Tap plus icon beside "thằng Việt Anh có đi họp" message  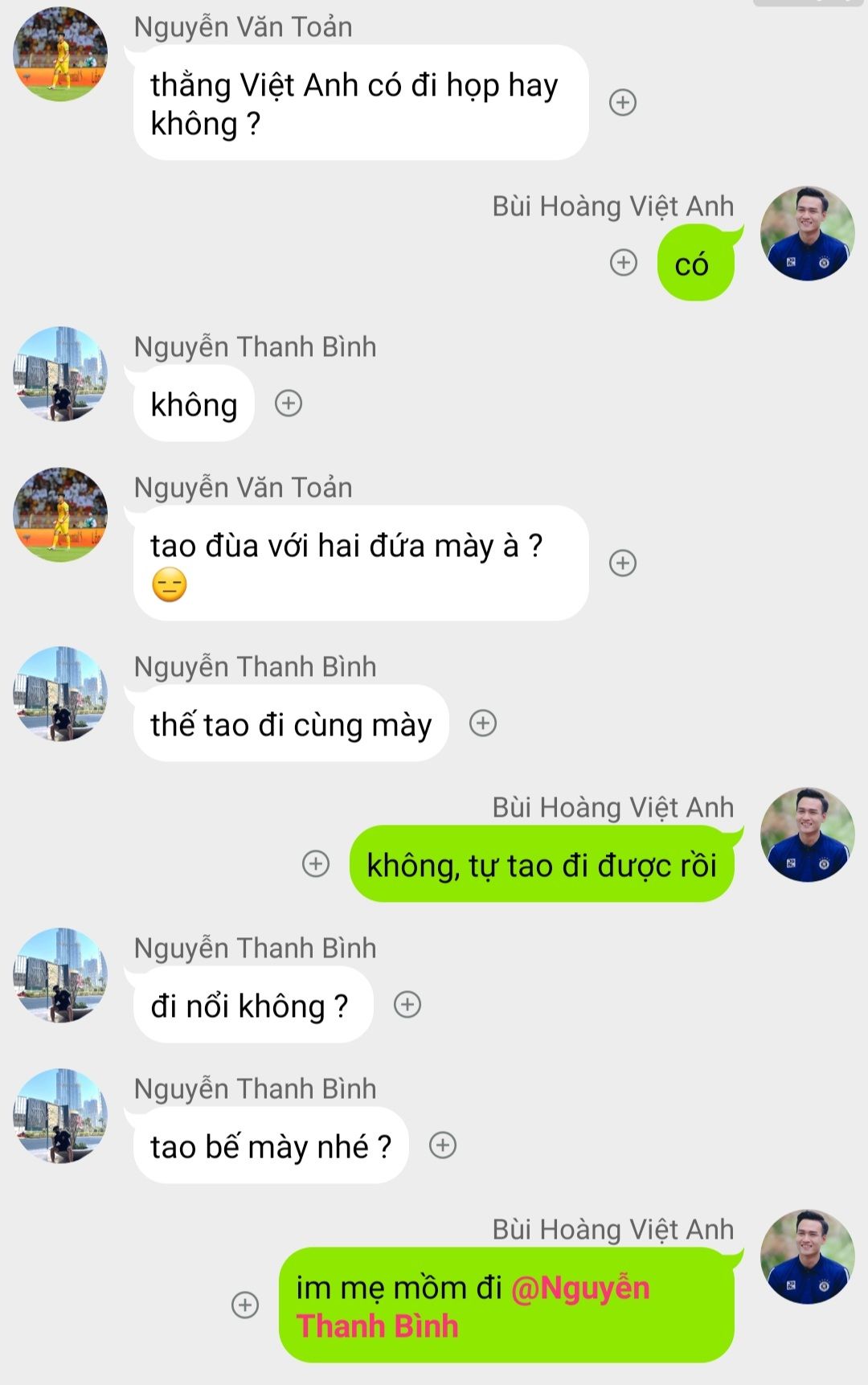(x=623, y=103)
